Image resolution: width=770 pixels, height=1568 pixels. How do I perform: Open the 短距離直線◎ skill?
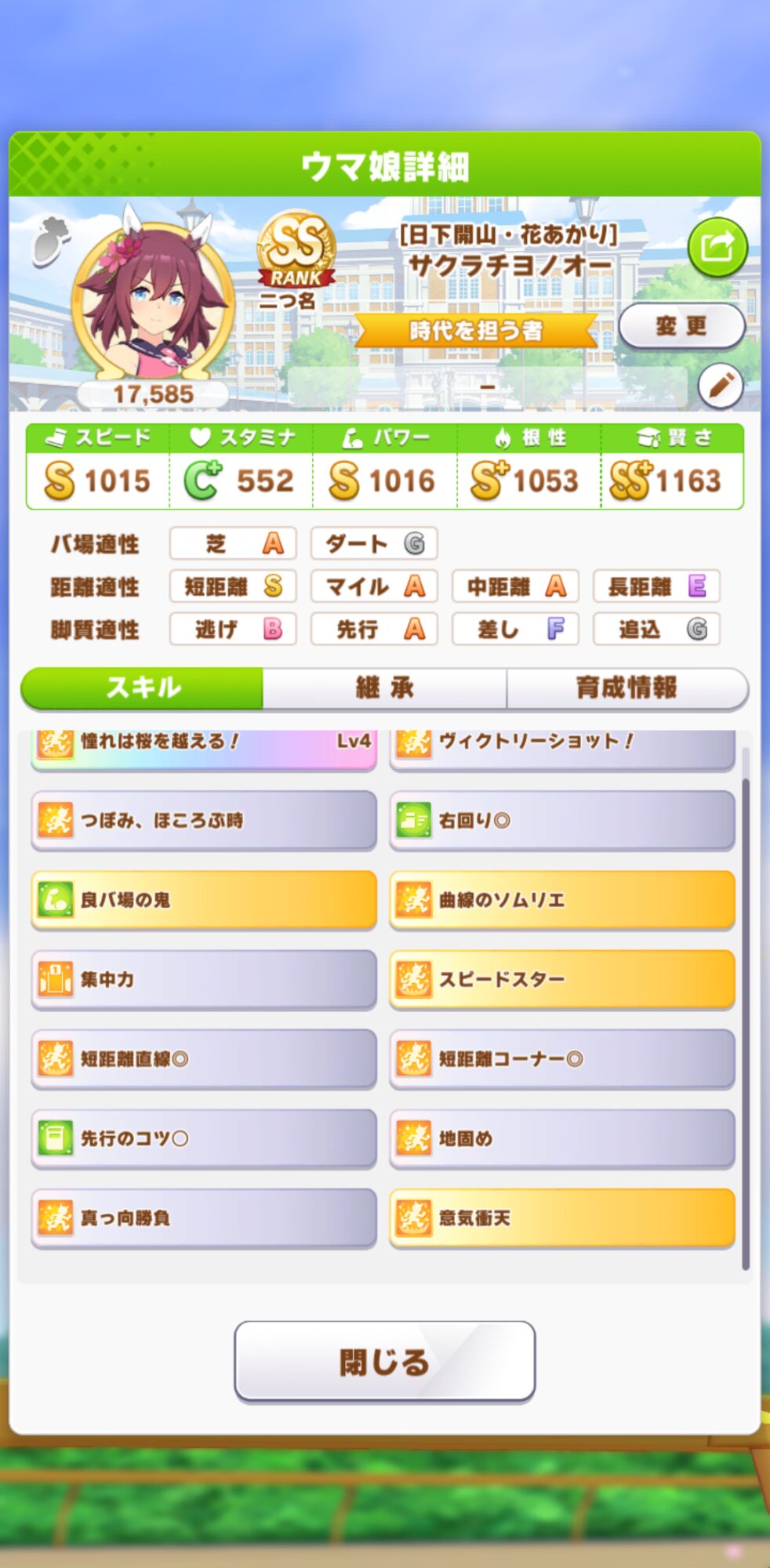[204, 1059]
